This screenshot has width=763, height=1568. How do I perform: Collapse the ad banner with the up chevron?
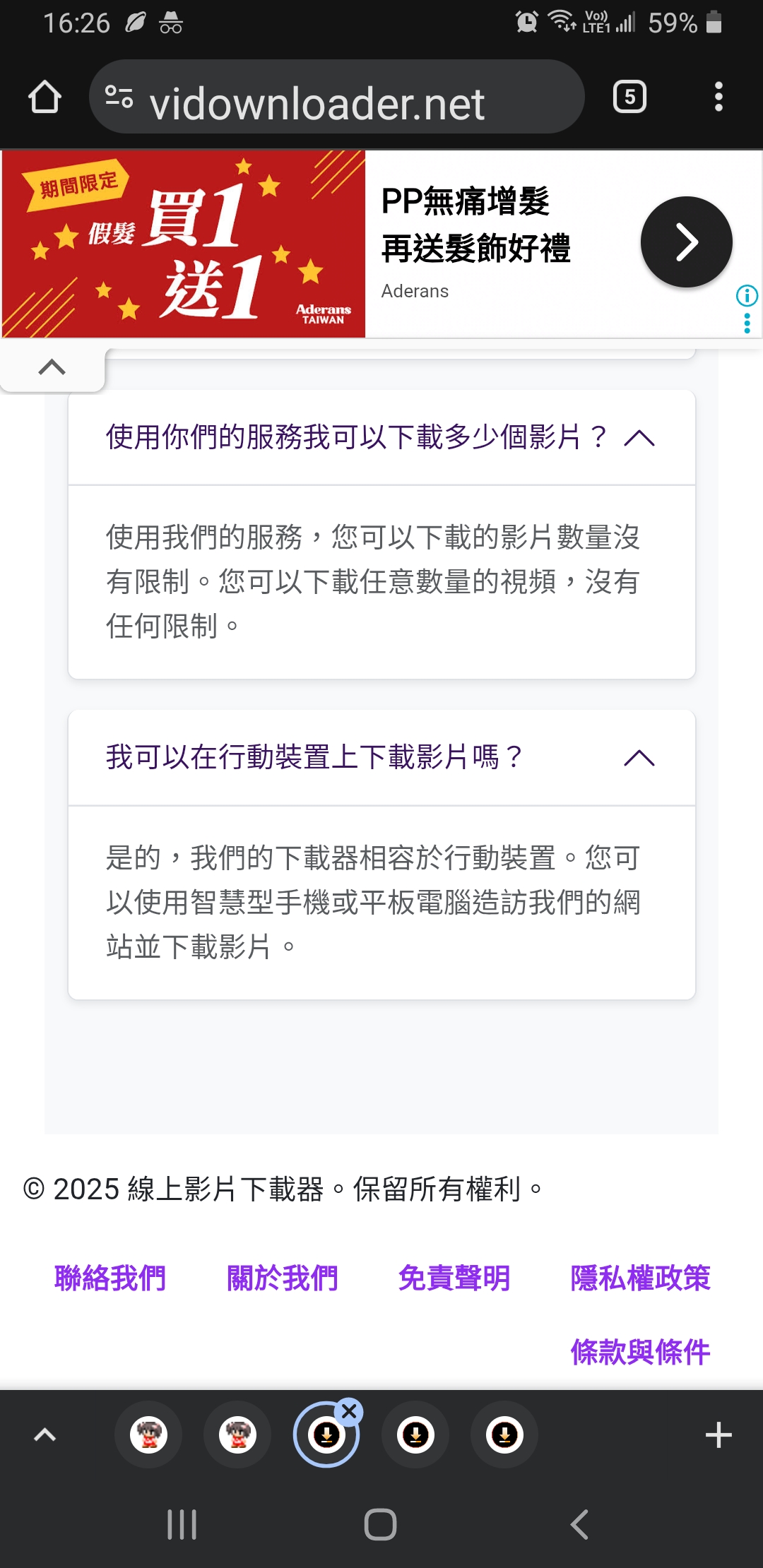coord(52,367)
